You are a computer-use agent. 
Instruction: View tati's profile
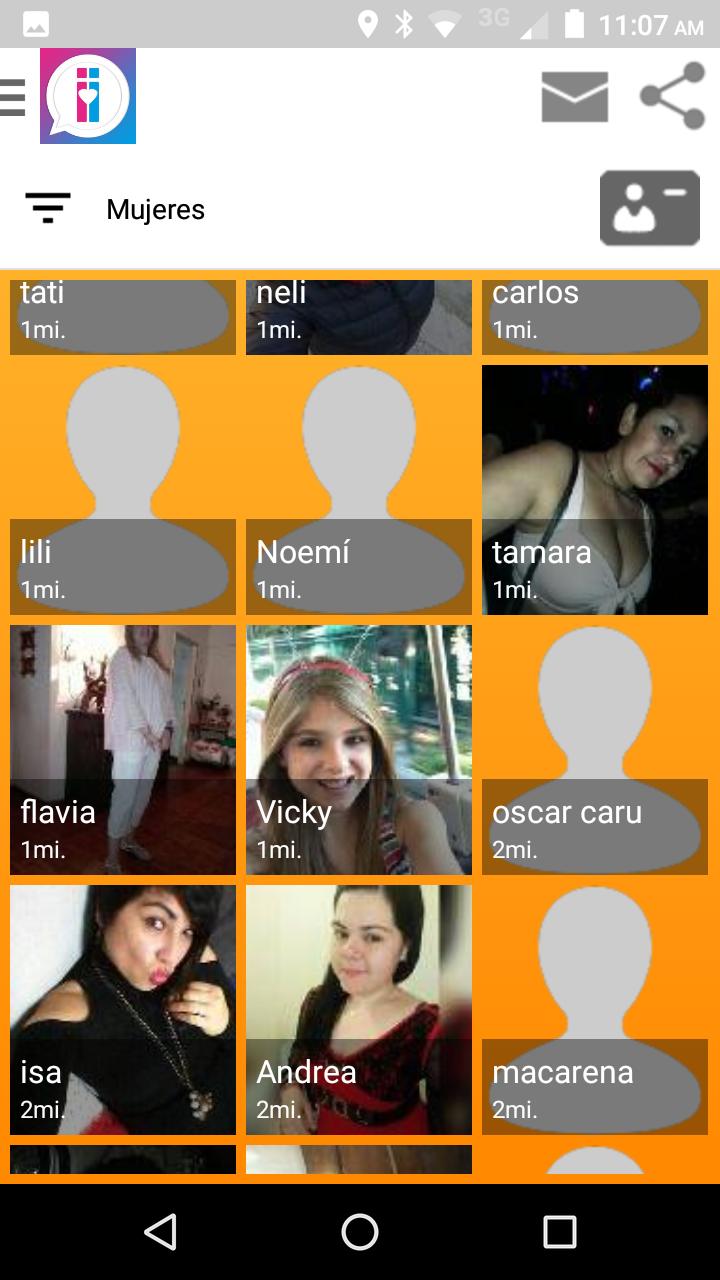coord(123,316)
